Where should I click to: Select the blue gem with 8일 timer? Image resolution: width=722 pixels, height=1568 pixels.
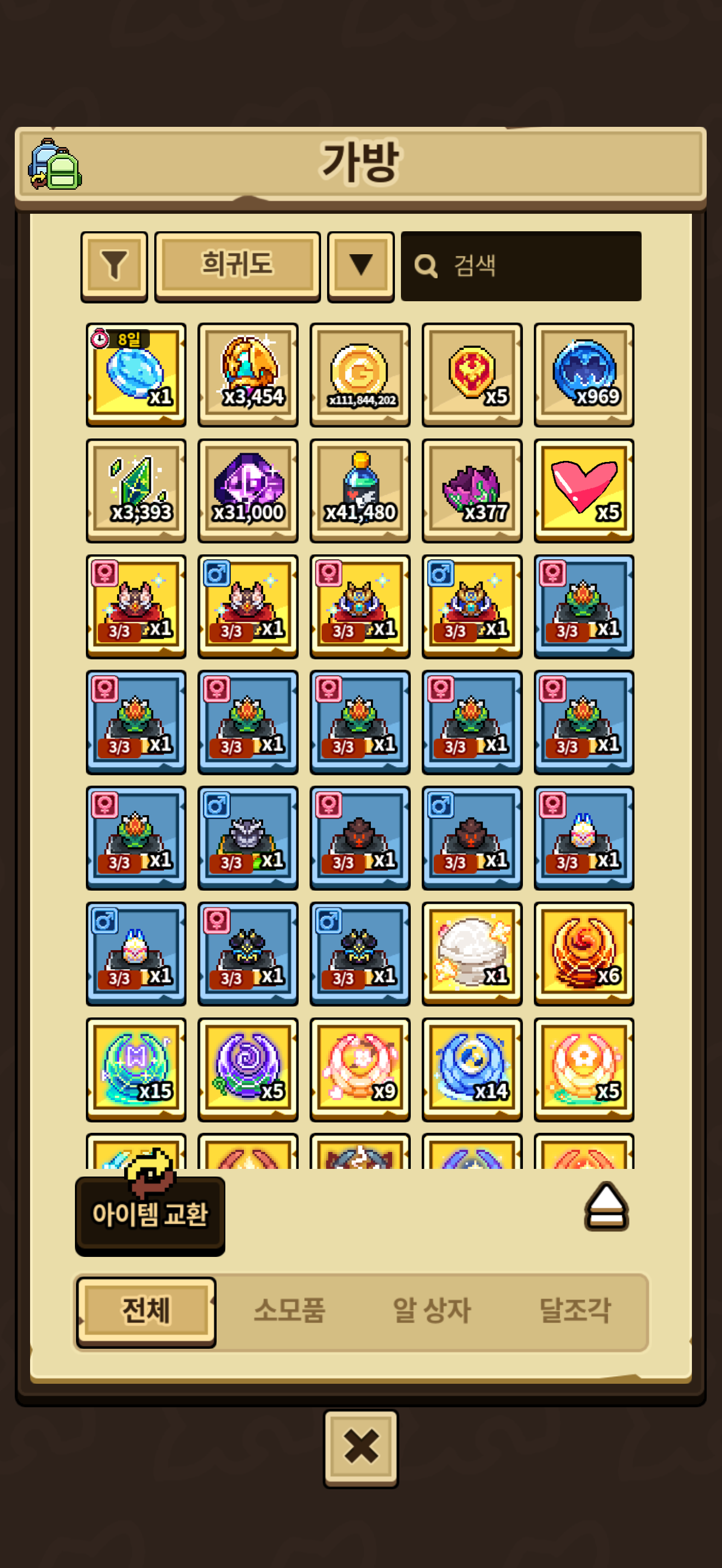136,374
